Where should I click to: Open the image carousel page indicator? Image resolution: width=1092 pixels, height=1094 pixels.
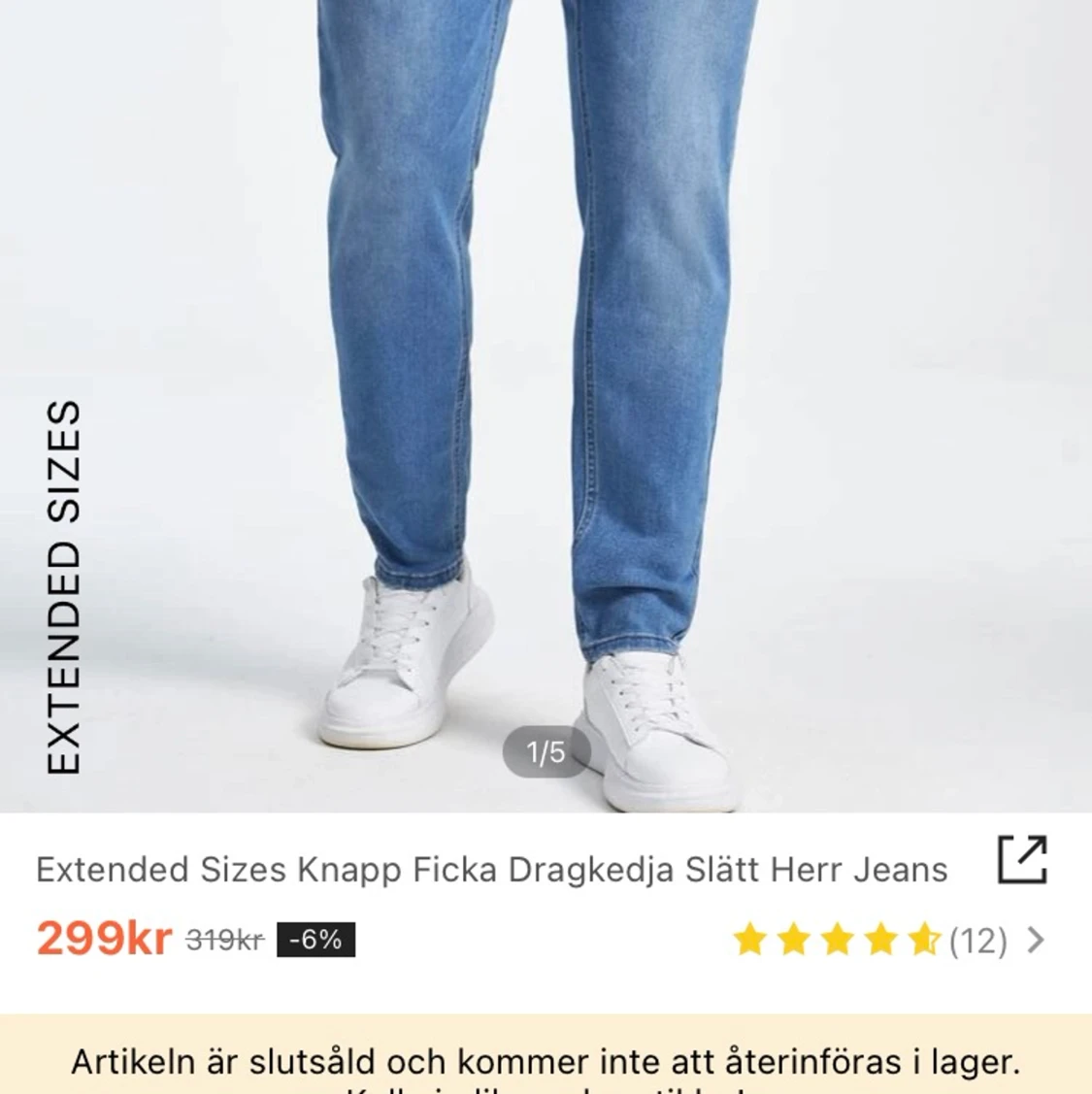pos(546,752)
